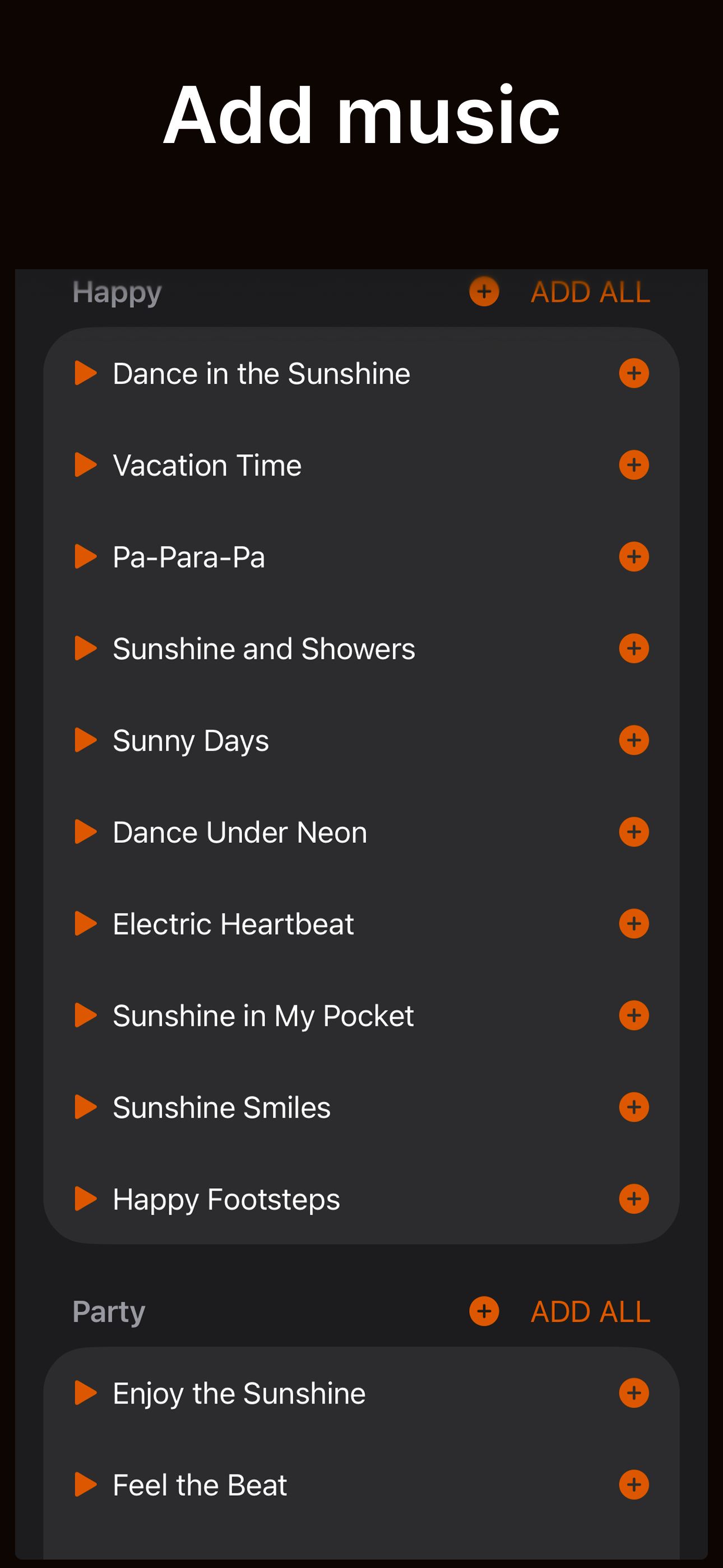
Task: Add "Sunshine Smiles" using the plus icon
Action: 633,1107
